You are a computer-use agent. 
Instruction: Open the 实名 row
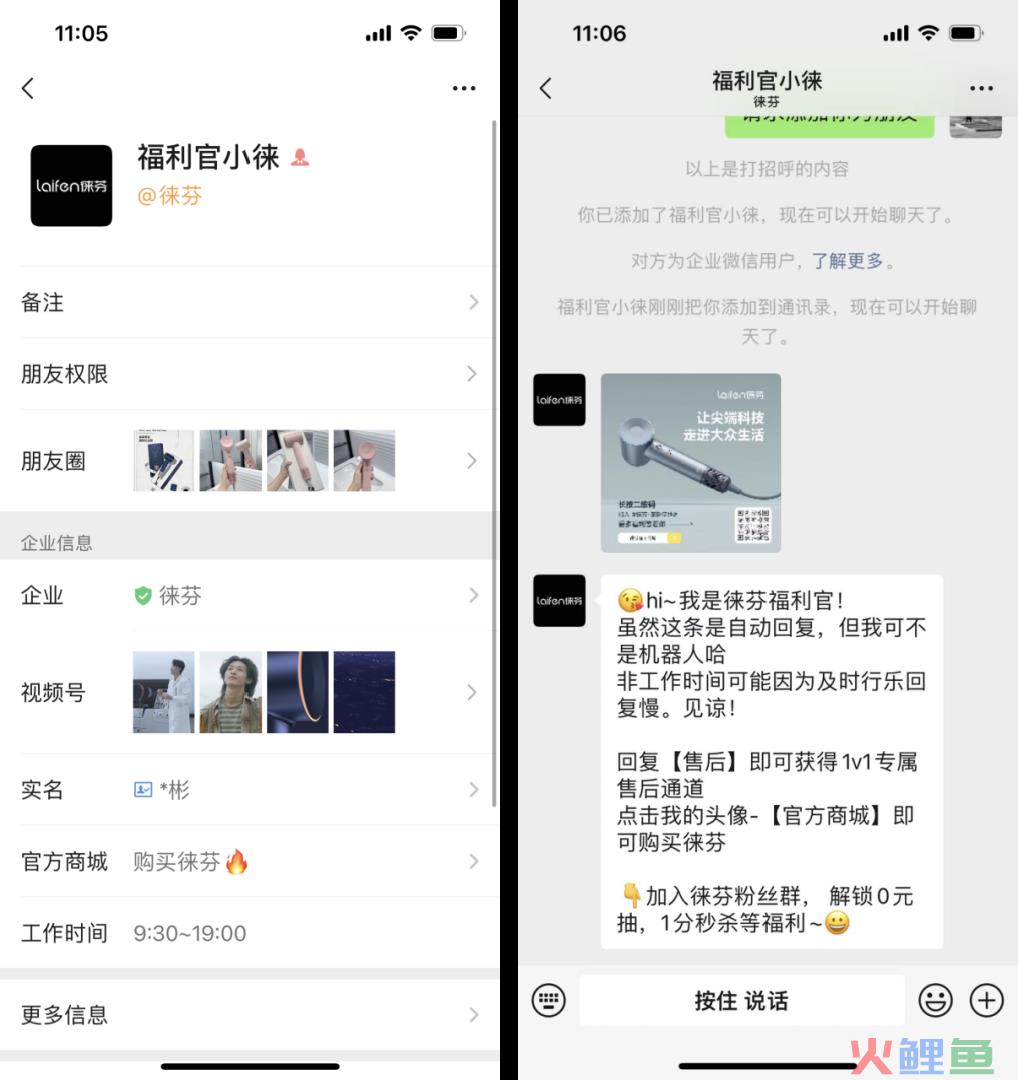tap(248, 790)
